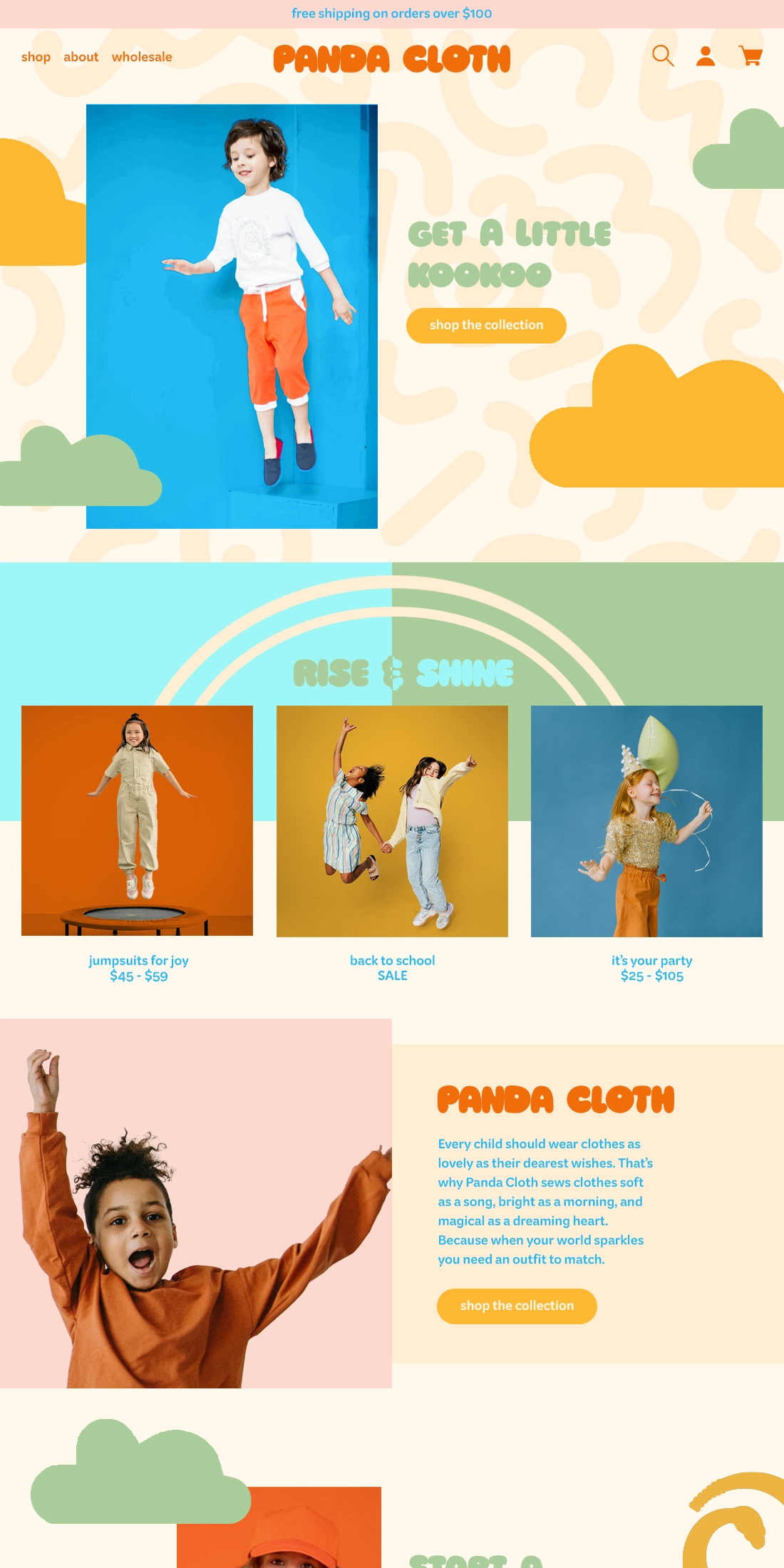Open the wholesale link

pyautogui.click(x=142, y=57)
